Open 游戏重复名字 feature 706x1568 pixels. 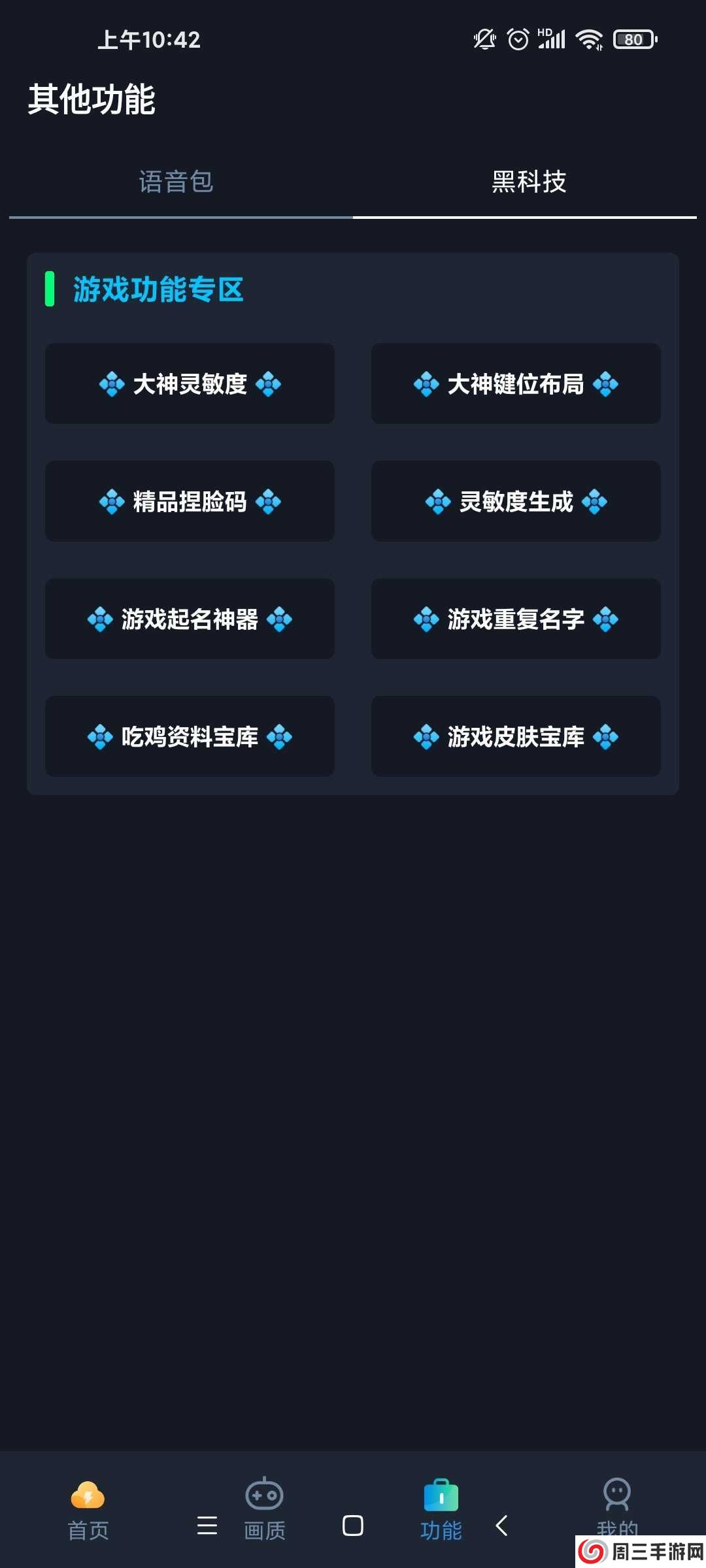coord(516,619)
